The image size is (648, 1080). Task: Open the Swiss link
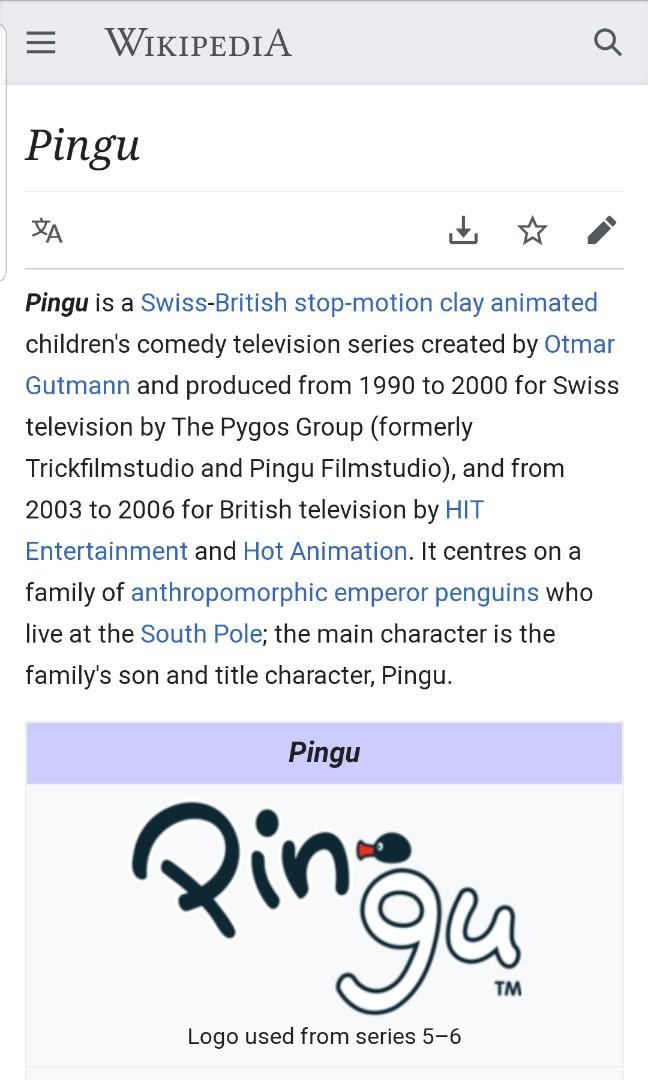click(173, 303)
